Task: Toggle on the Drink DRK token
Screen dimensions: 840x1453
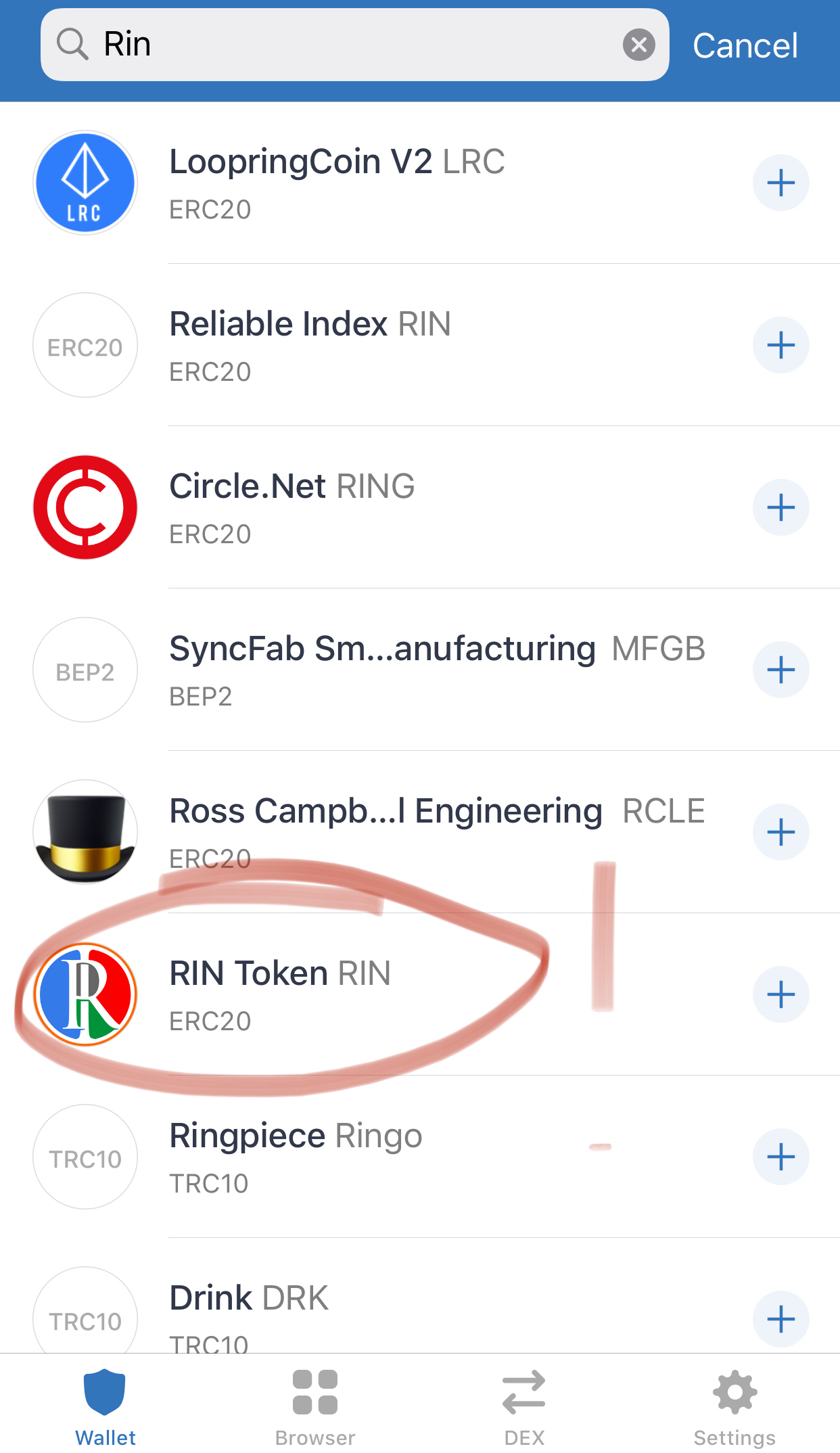Action: (781, 1318)
